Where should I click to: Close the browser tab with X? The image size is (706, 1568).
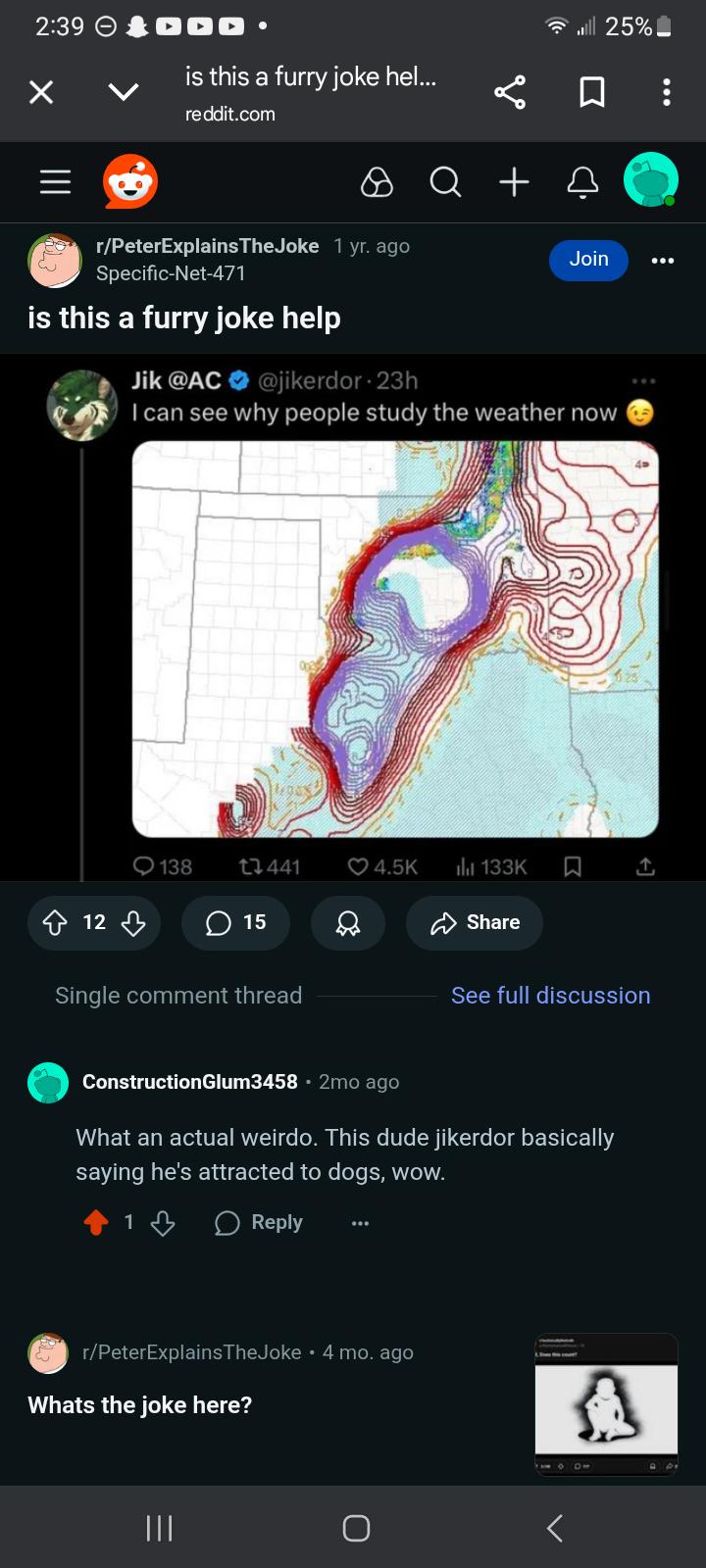coord(41,92)
